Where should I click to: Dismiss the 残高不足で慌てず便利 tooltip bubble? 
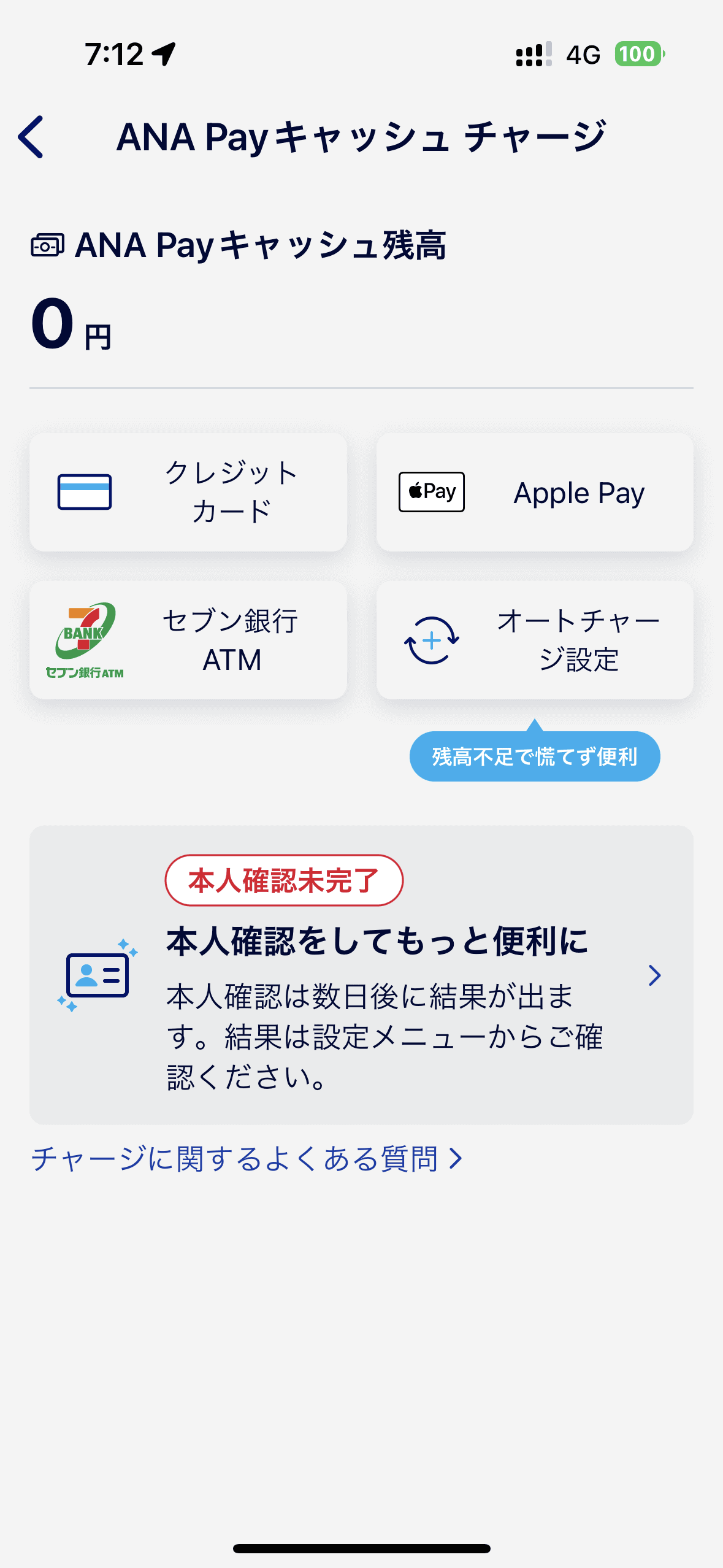click(534, 756)
